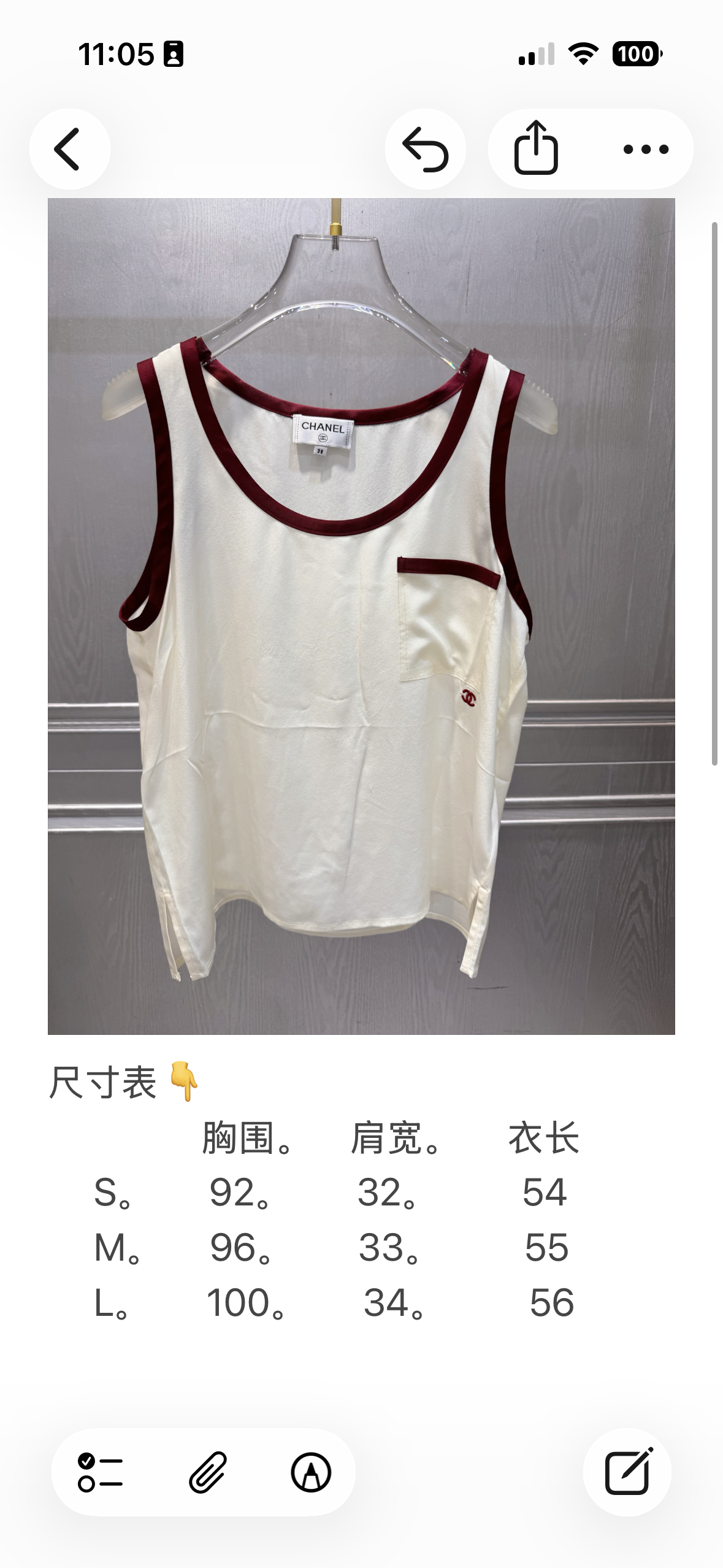Share this note

click(536, 148)
